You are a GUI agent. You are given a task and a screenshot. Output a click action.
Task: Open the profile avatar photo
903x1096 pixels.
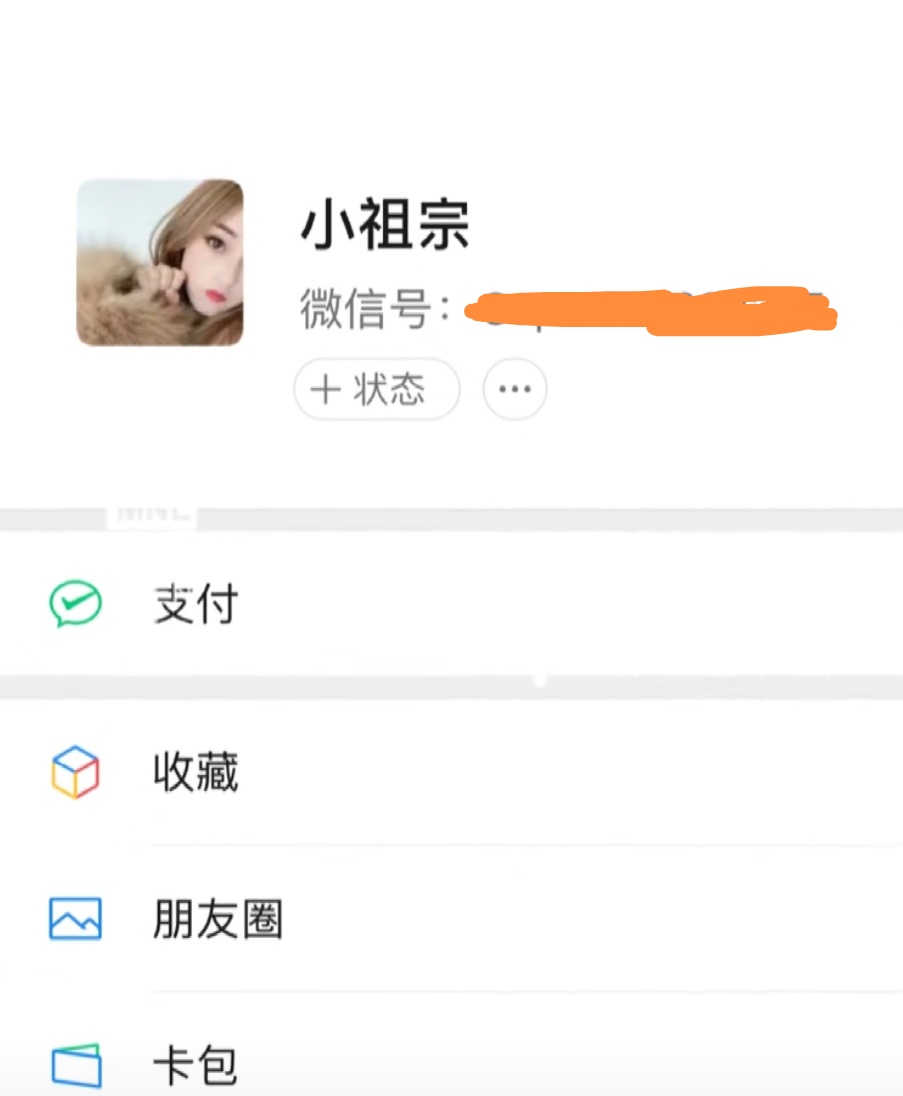pos(158,263)
